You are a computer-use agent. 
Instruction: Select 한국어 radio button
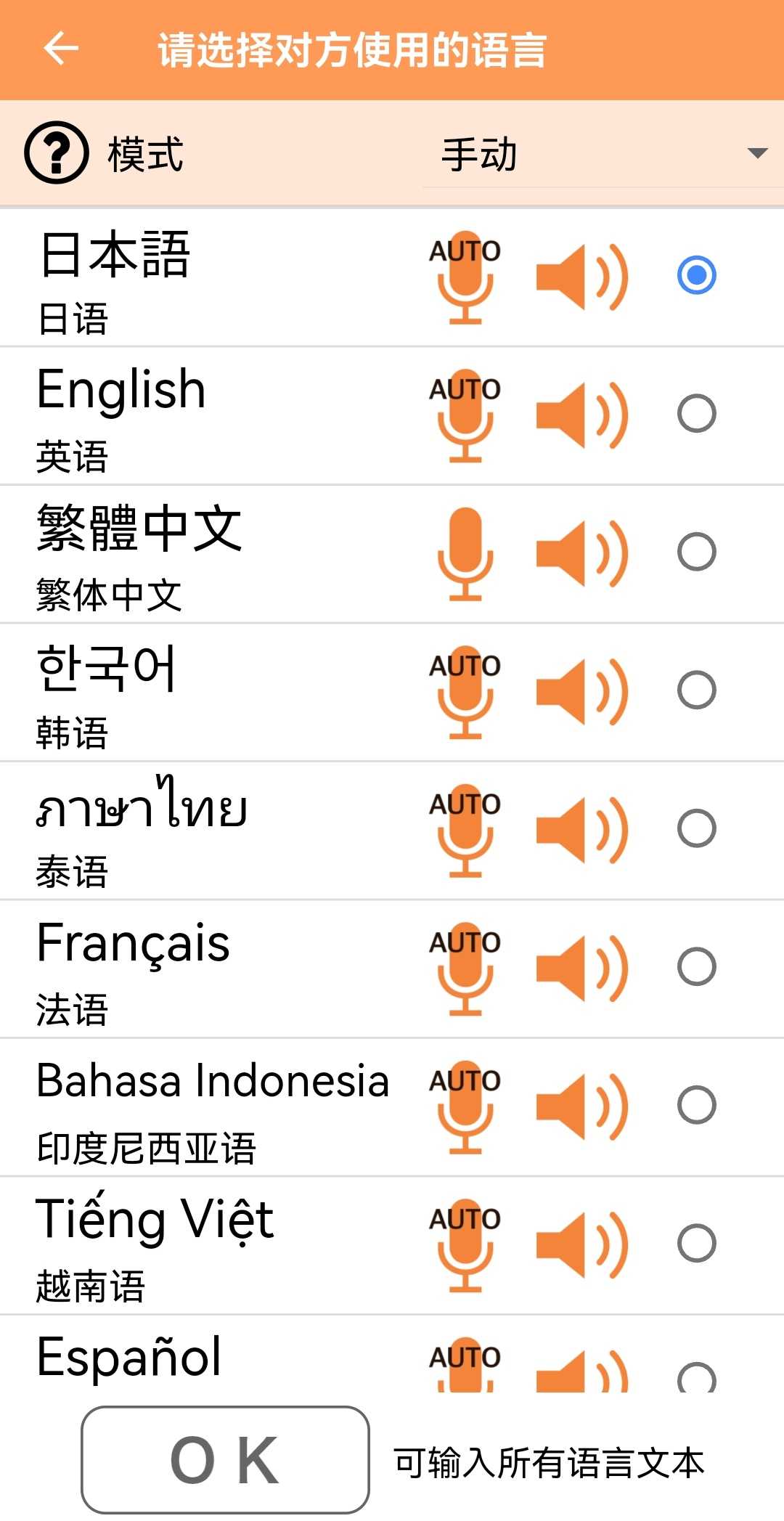tap(697, 690)
